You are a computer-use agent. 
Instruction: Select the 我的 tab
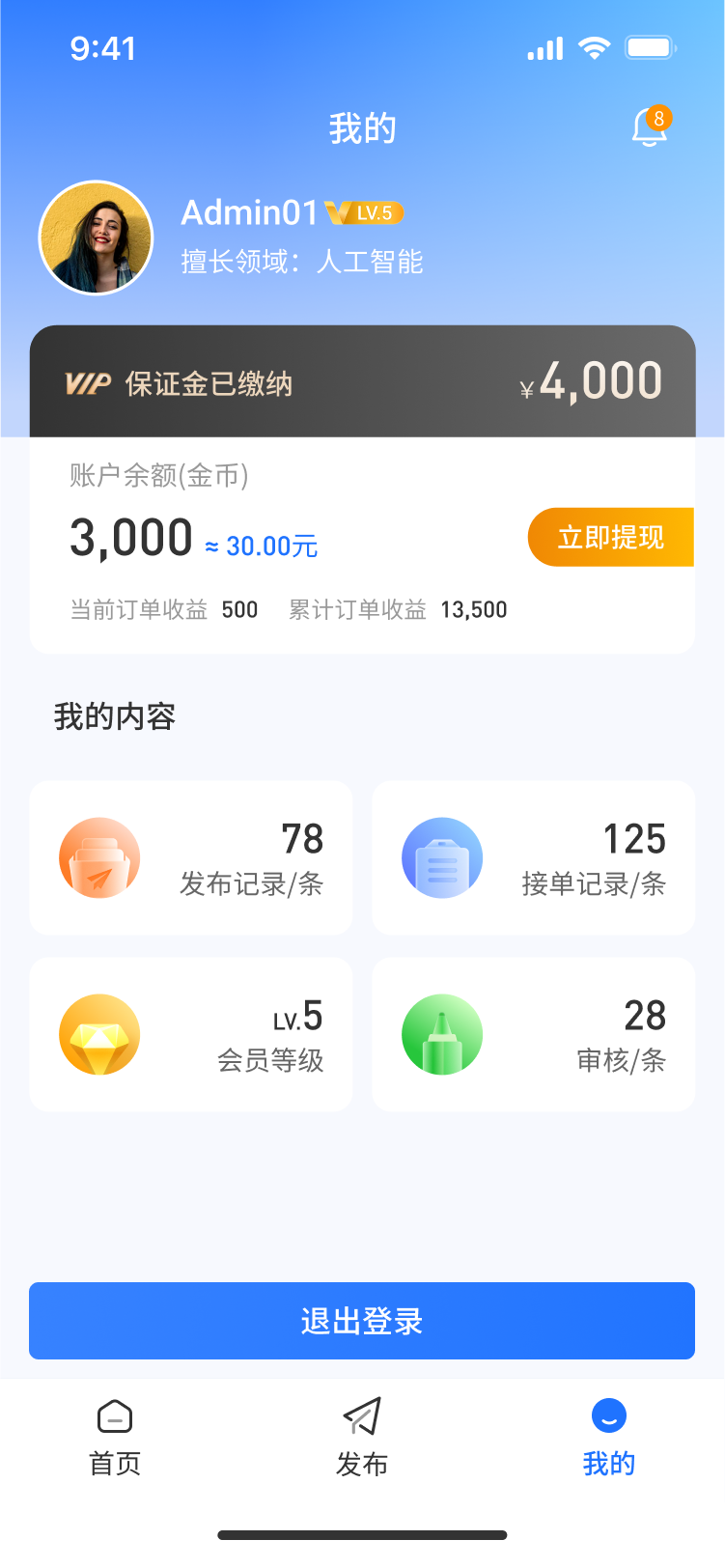pos(608,1438)
